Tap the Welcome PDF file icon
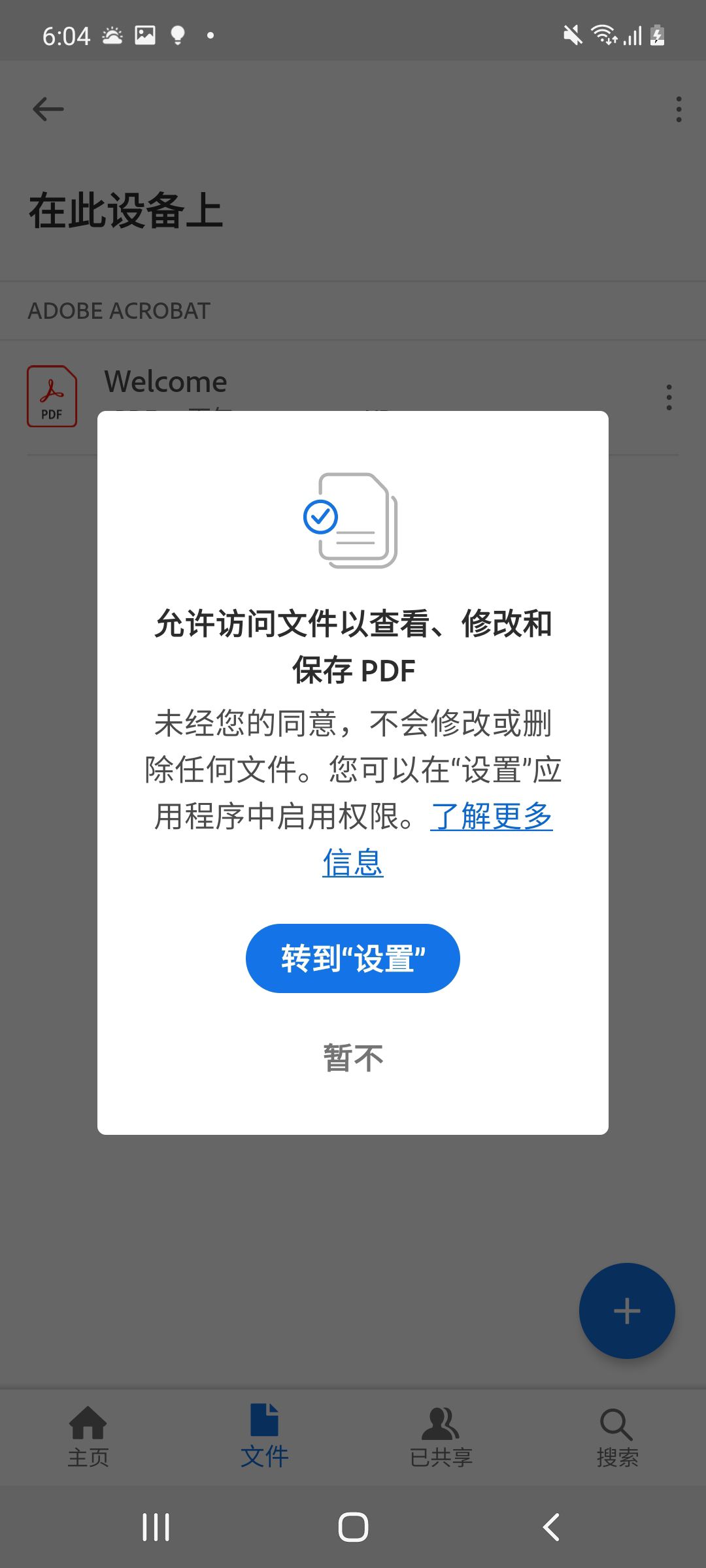The height and width of the screenshot is (1568, 706). tap(52, 395)
